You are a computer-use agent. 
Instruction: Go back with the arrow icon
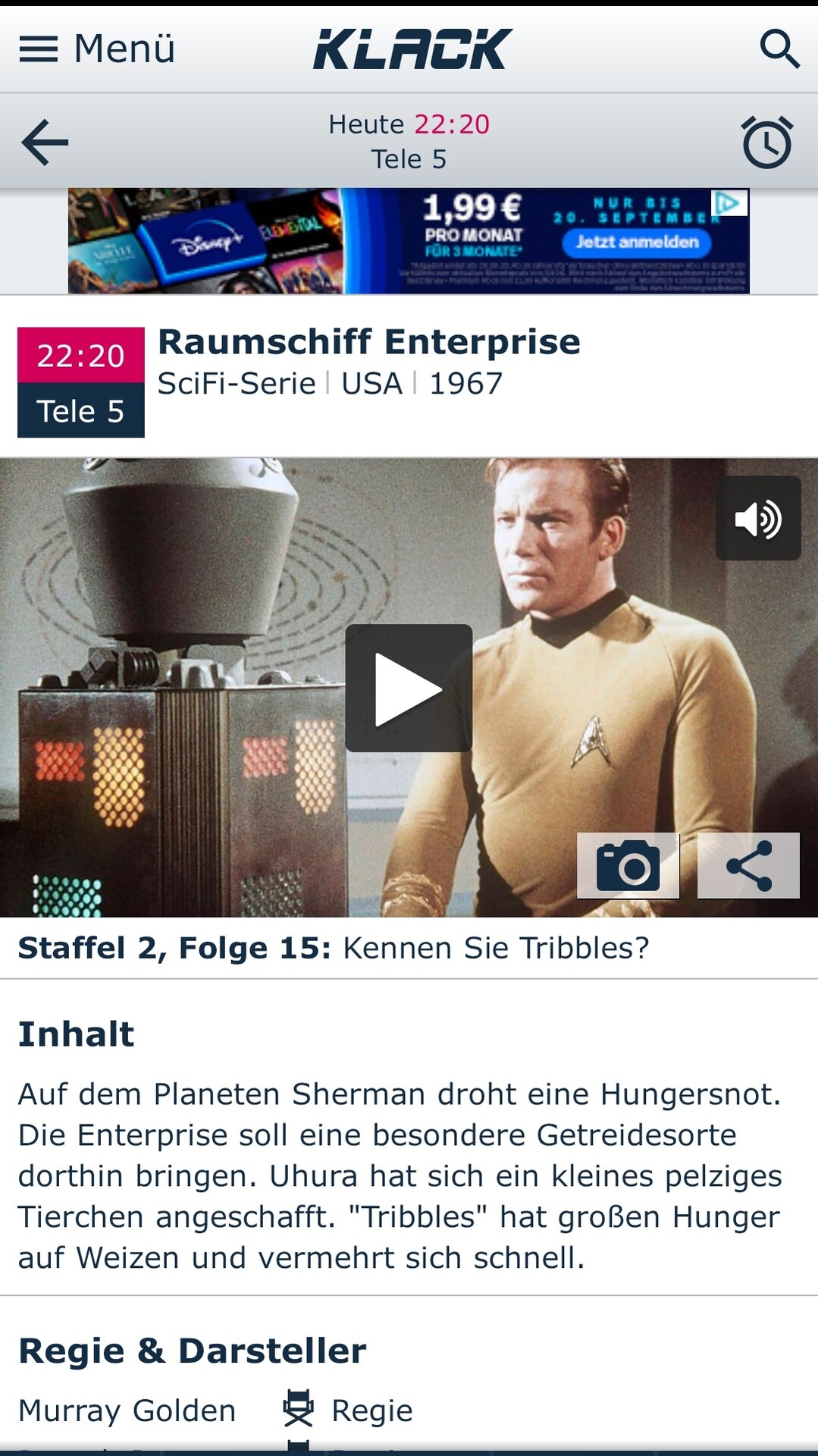[x=45, y=142]
